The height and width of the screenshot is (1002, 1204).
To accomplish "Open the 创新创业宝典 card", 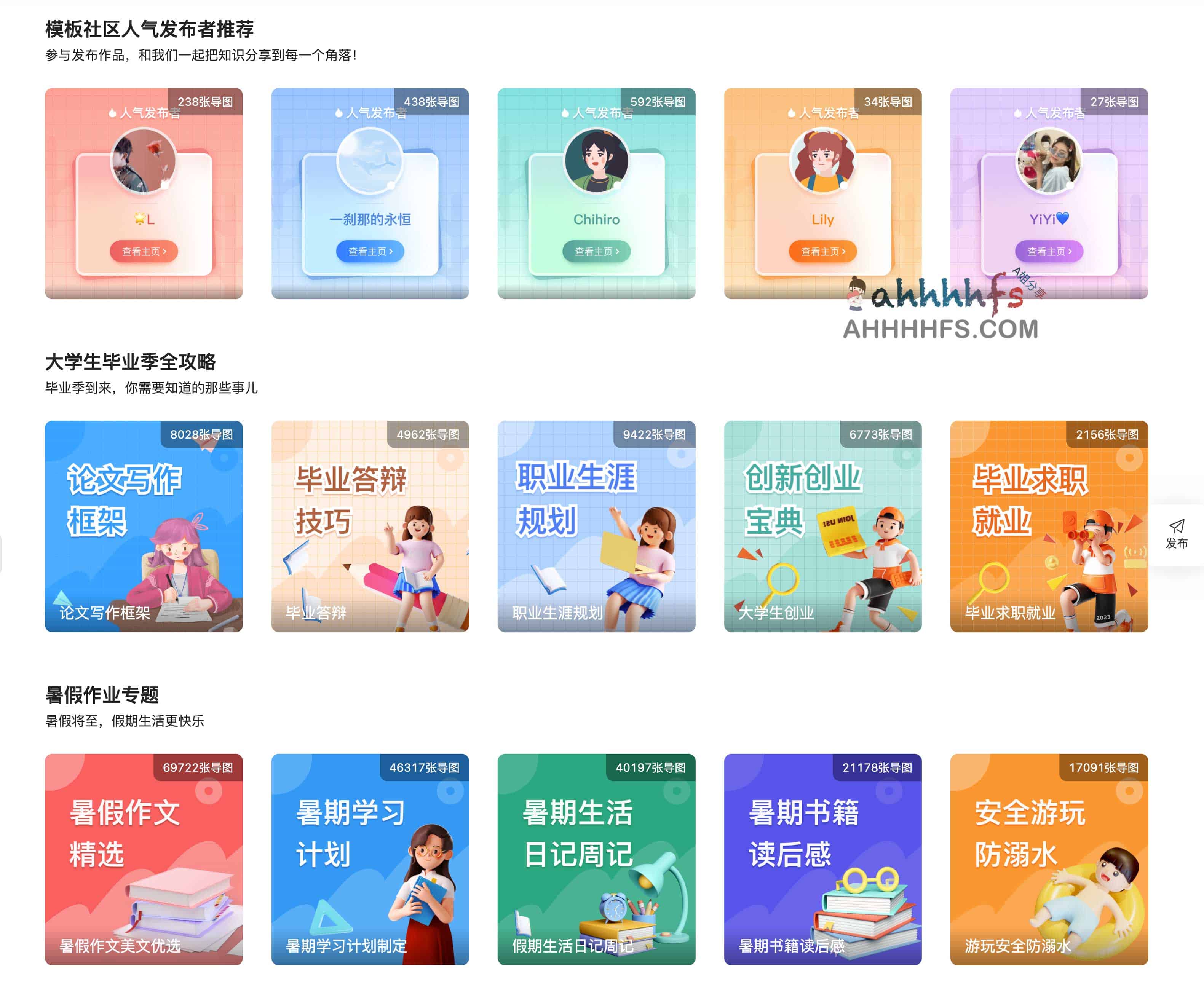I will 822,526.
